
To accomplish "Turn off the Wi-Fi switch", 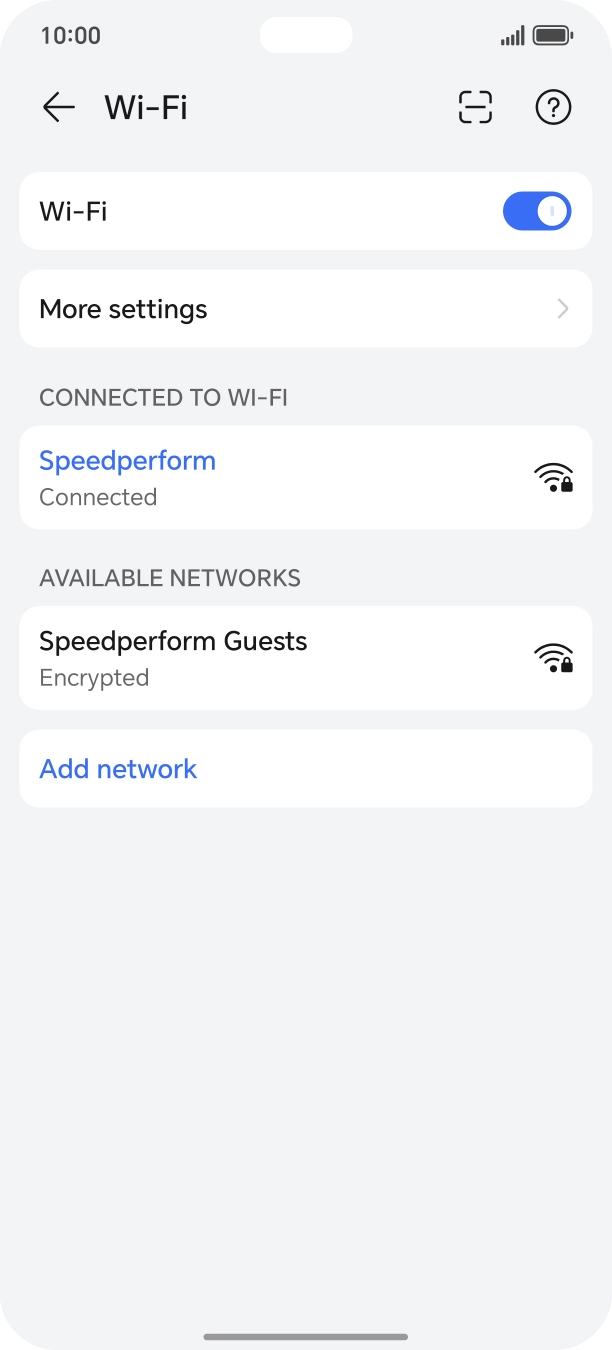I will [537, 212].
